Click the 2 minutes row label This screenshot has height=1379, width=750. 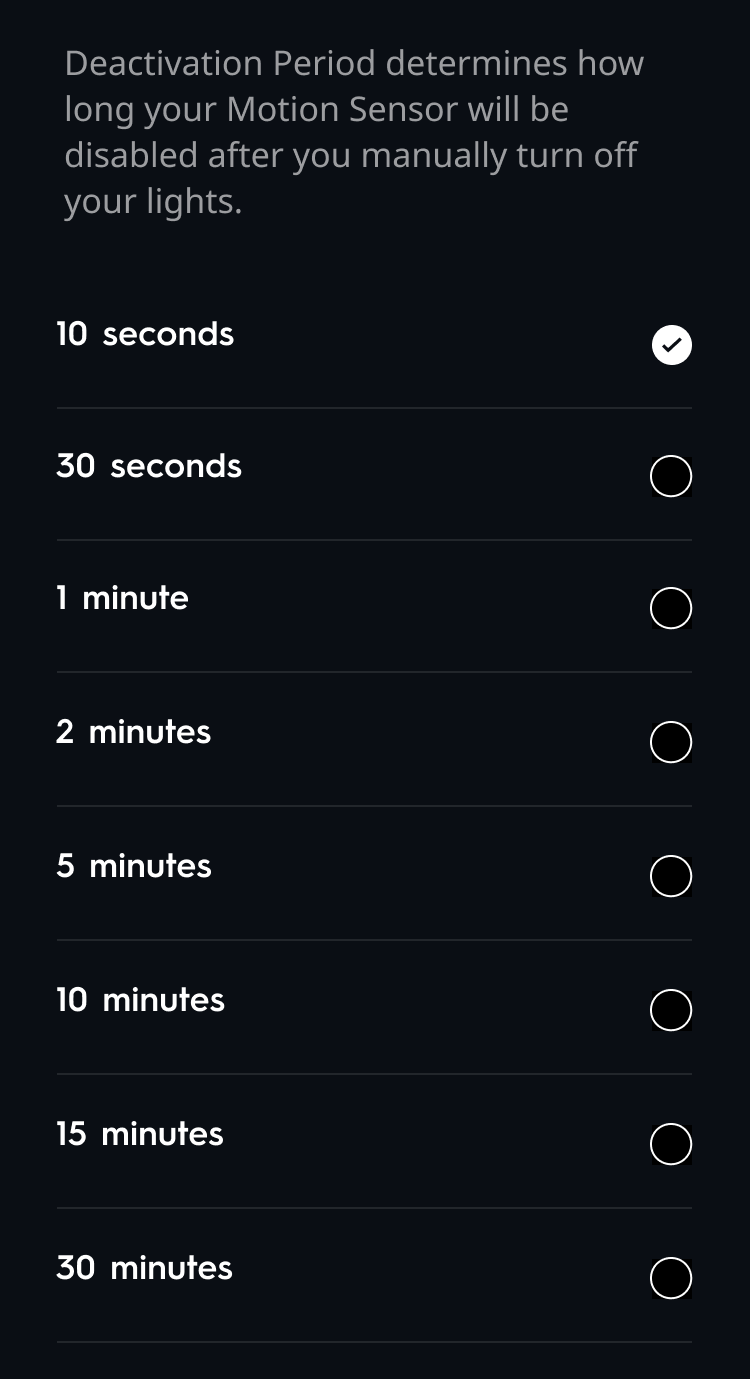(x=133, y=731)
